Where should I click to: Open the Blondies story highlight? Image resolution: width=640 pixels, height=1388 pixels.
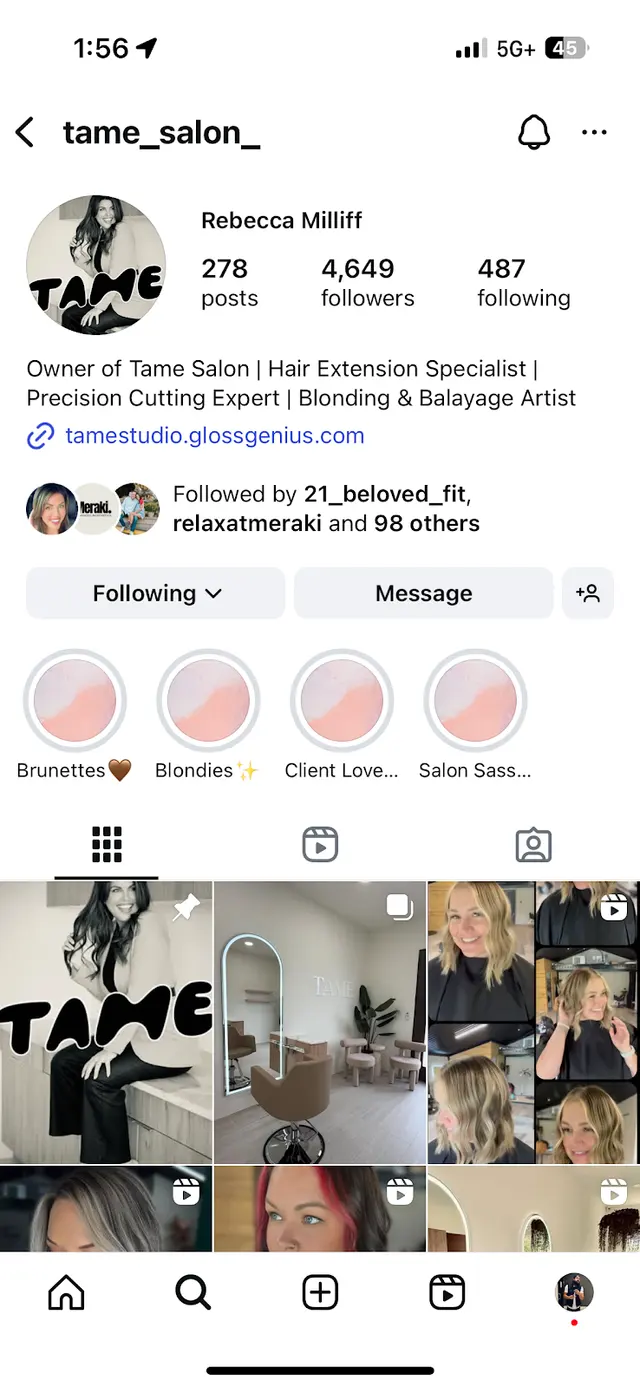(x=208, y=701)
